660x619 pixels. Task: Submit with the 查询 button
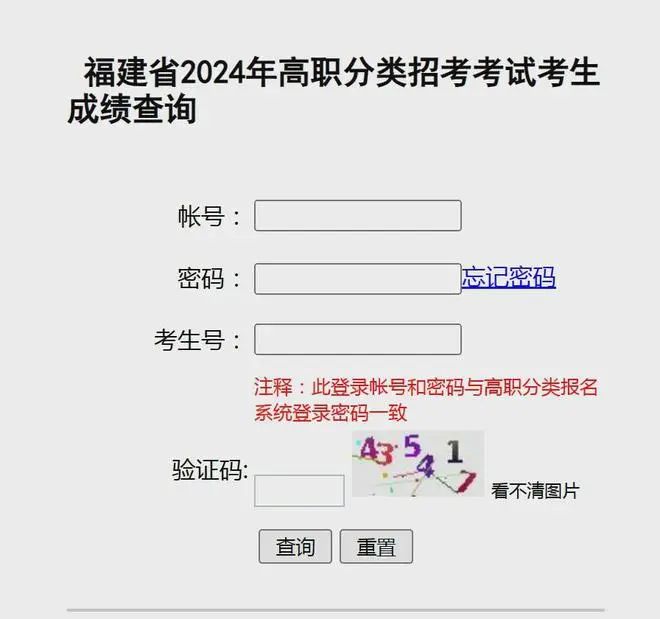(295, 547)
